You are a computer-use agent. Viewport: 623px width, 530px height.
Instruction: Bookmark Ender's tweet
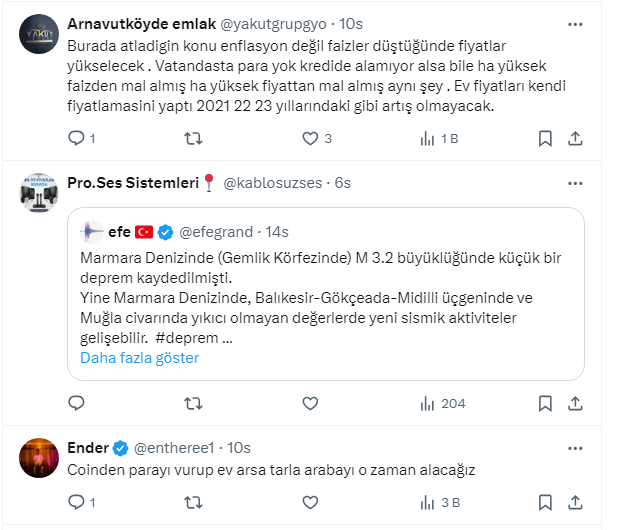pyautogui.click(x=545, y=503)
